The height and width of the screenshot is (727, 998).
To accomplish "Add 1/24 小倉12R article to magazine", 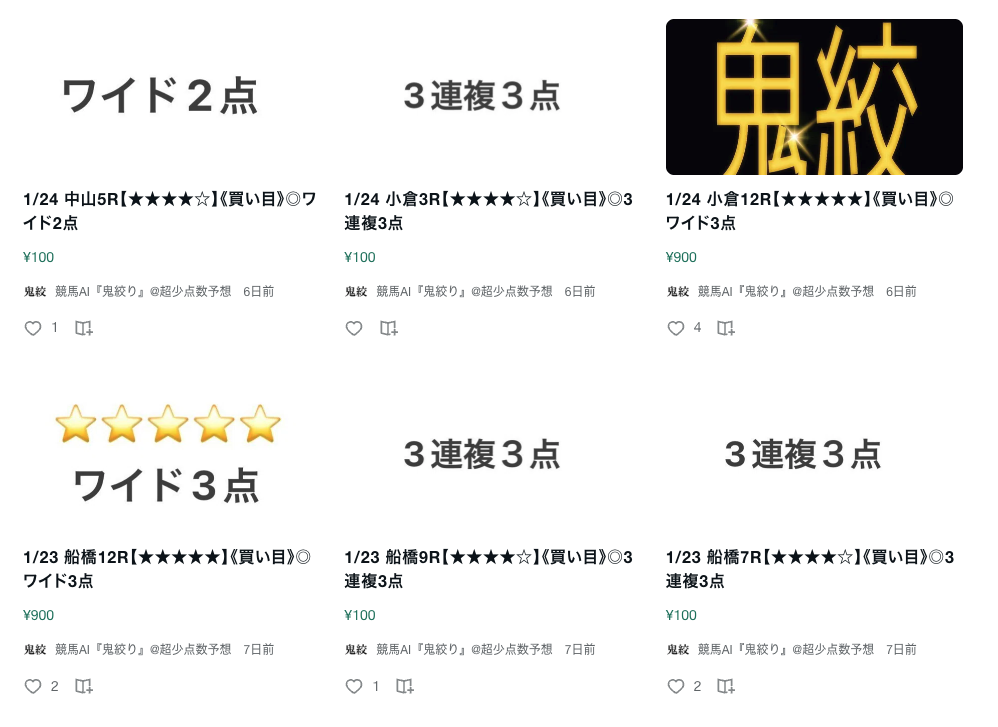I will pyautogui.click(x=726, y=328).
